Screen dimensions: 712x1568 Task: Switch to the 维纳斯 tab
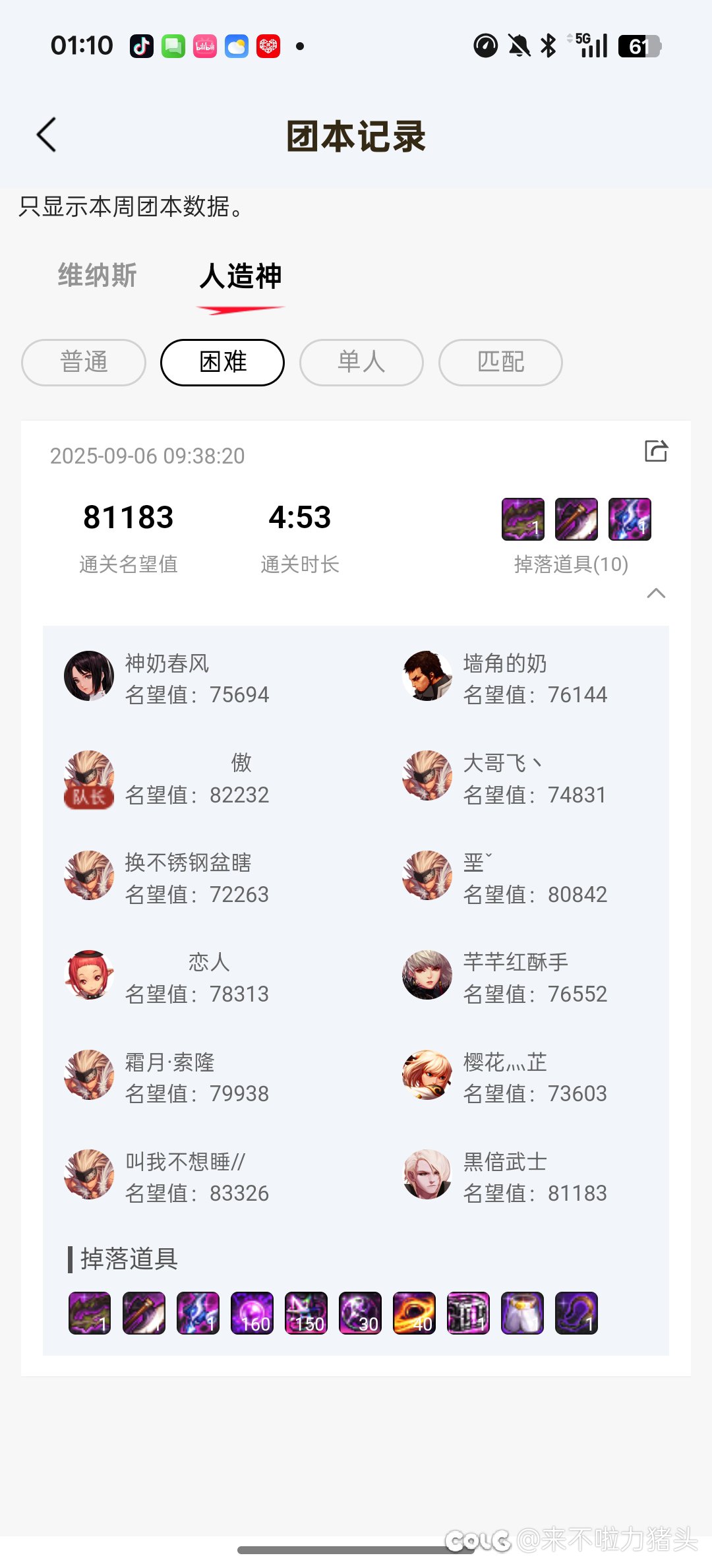point(98,276)
